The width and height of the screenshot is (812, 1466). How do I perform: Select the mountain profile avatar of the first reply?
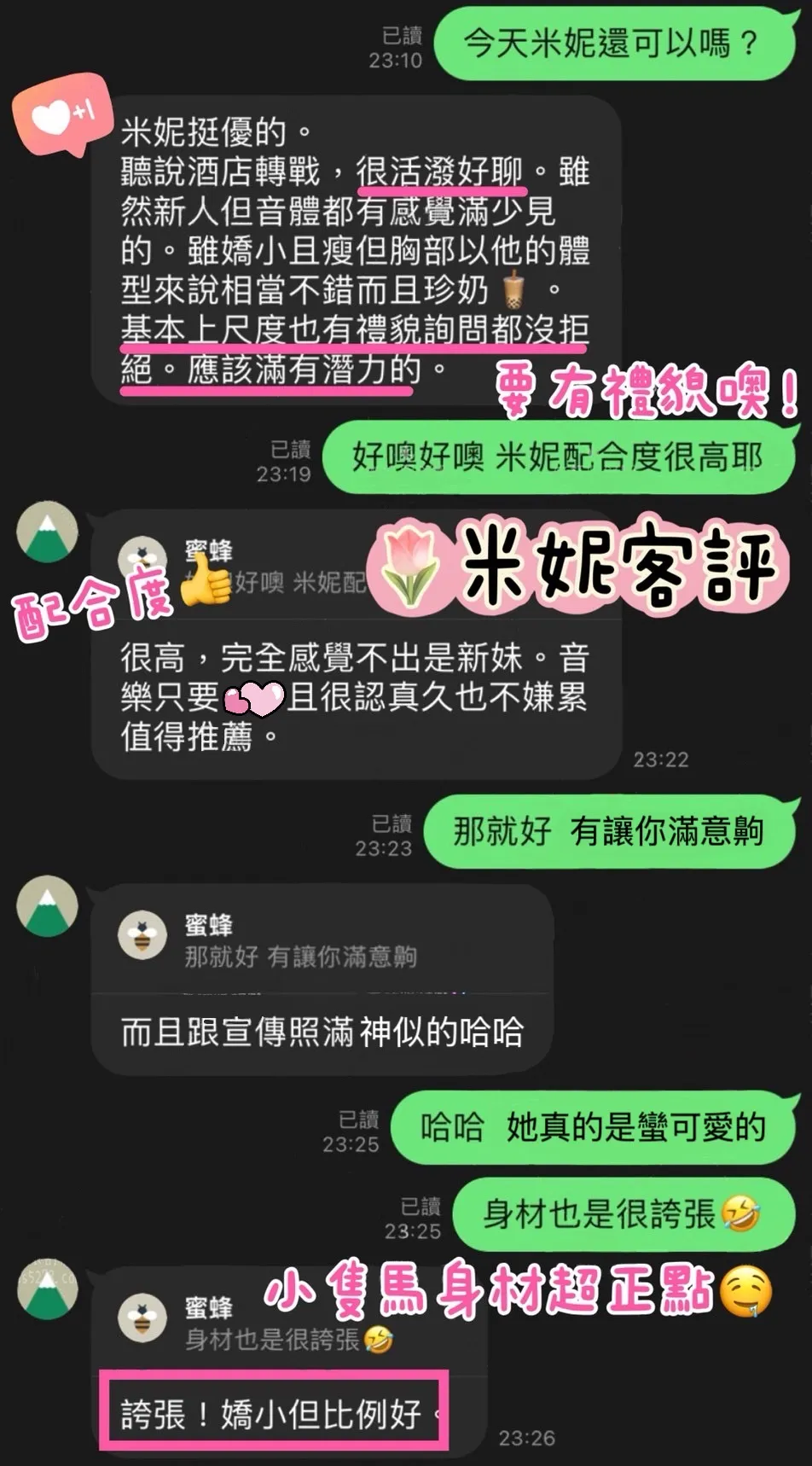tap(46, 531)
